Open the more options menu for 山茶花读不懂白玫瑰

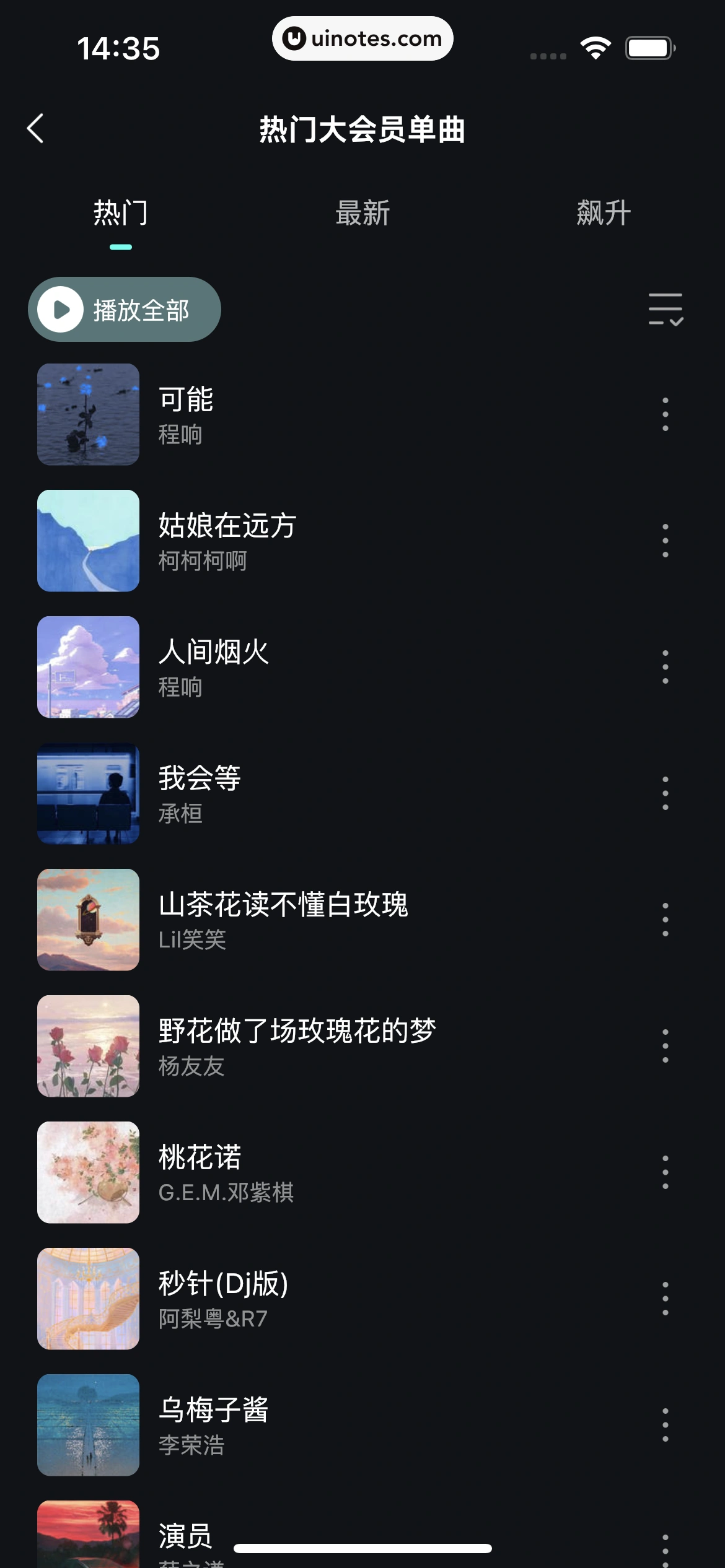coord(665,920)
